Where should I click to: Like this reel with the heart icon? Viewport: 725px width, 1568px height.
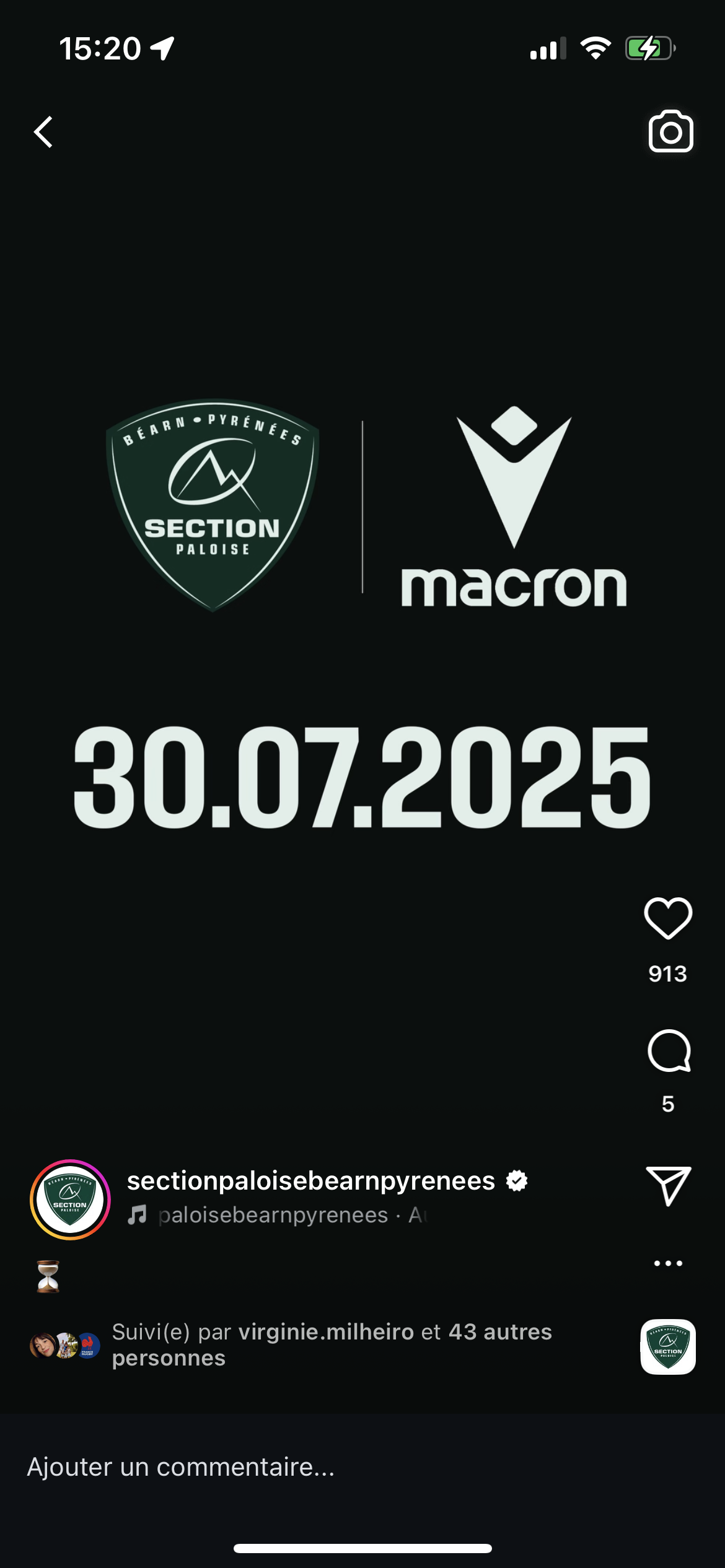pyautogui.click(x=668, y=918)
